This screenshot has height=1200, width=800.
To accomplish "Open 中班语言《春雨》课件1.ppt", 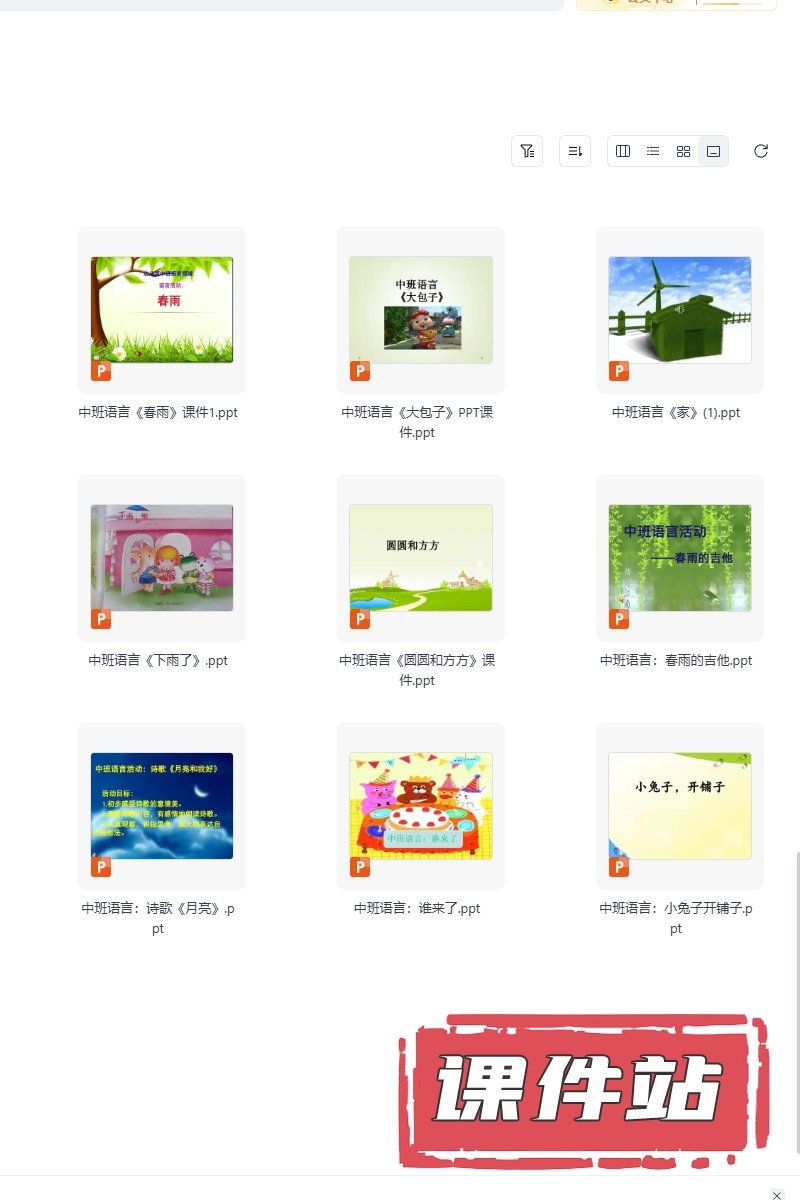I will point(162,310).
